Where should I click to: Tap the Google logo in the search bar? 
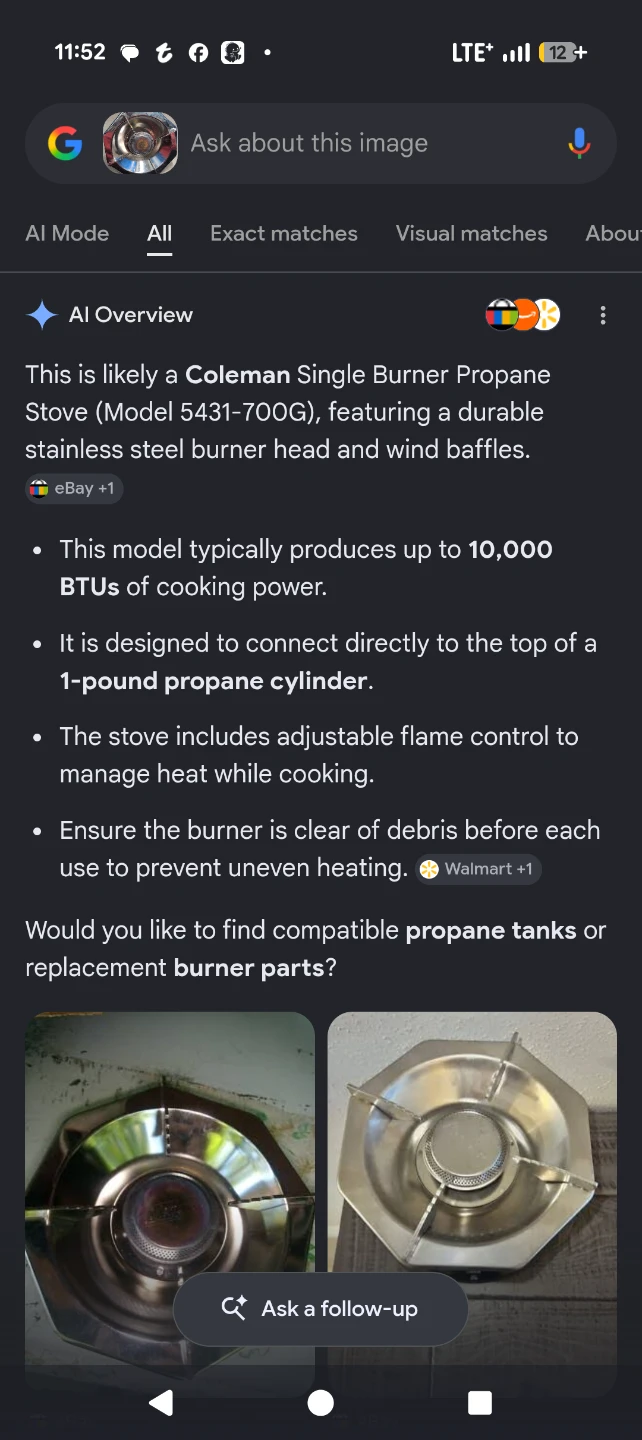click(x=65, y=144)
